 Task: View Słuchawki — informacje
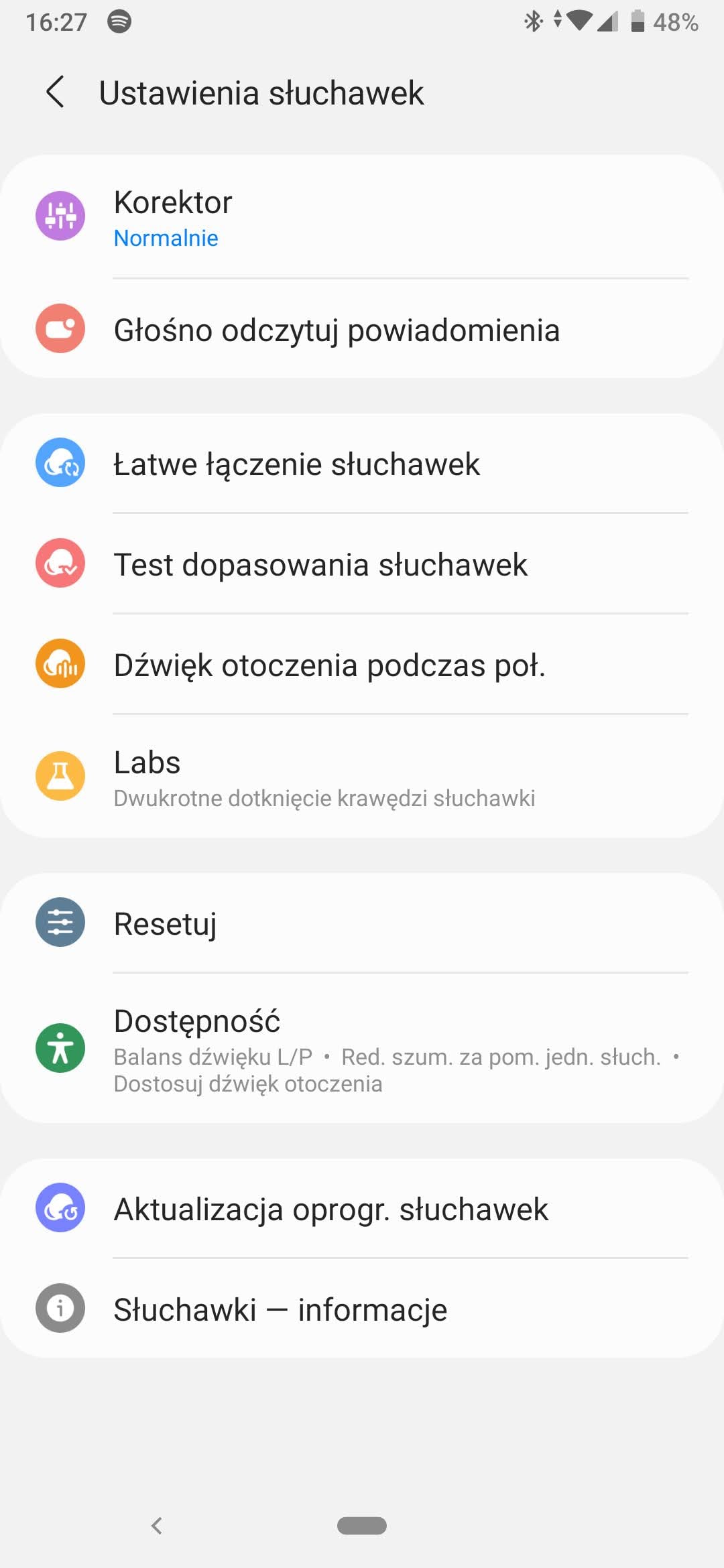362,1309
